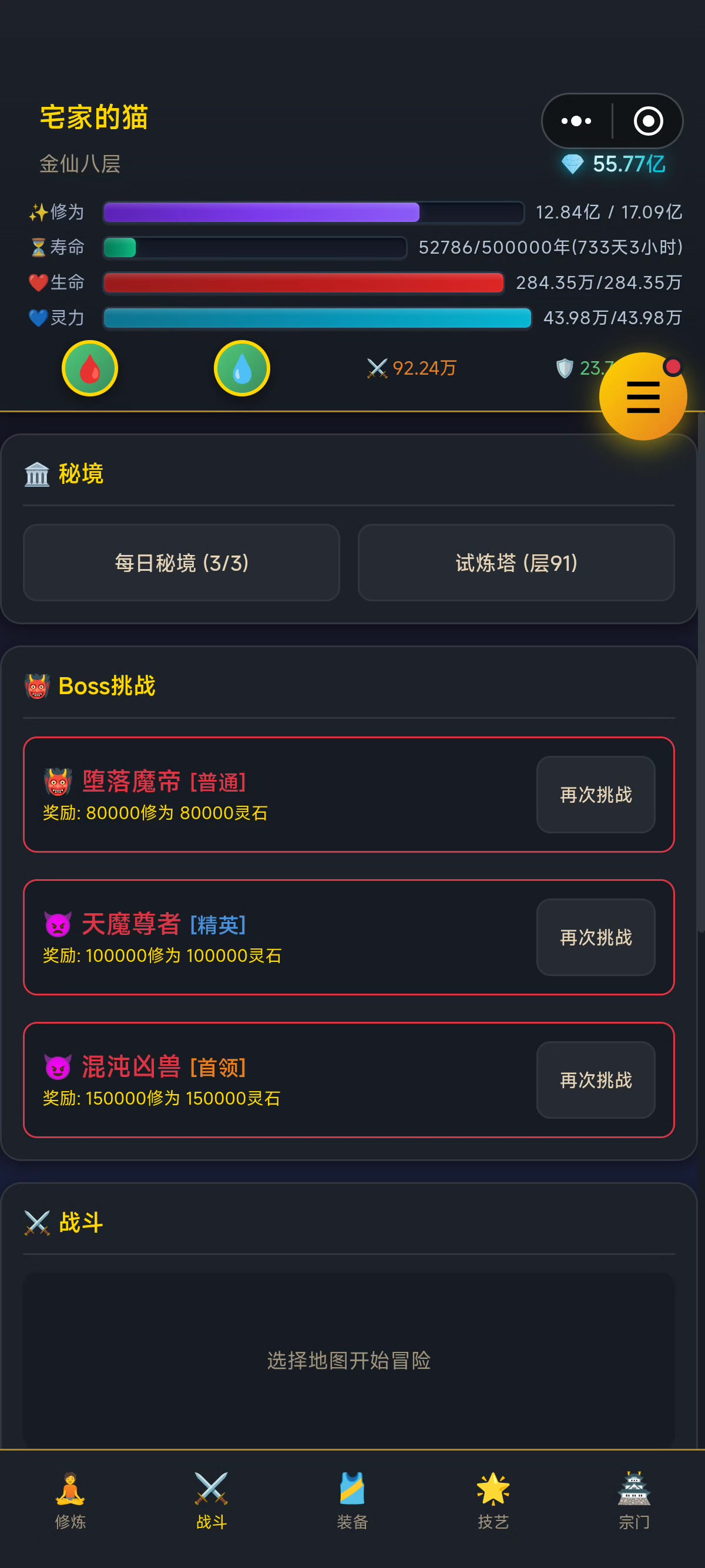This screenshot has height=1568, width=705.
Task: Open the 技艺 tab
Action: (x=493, y=1500)
